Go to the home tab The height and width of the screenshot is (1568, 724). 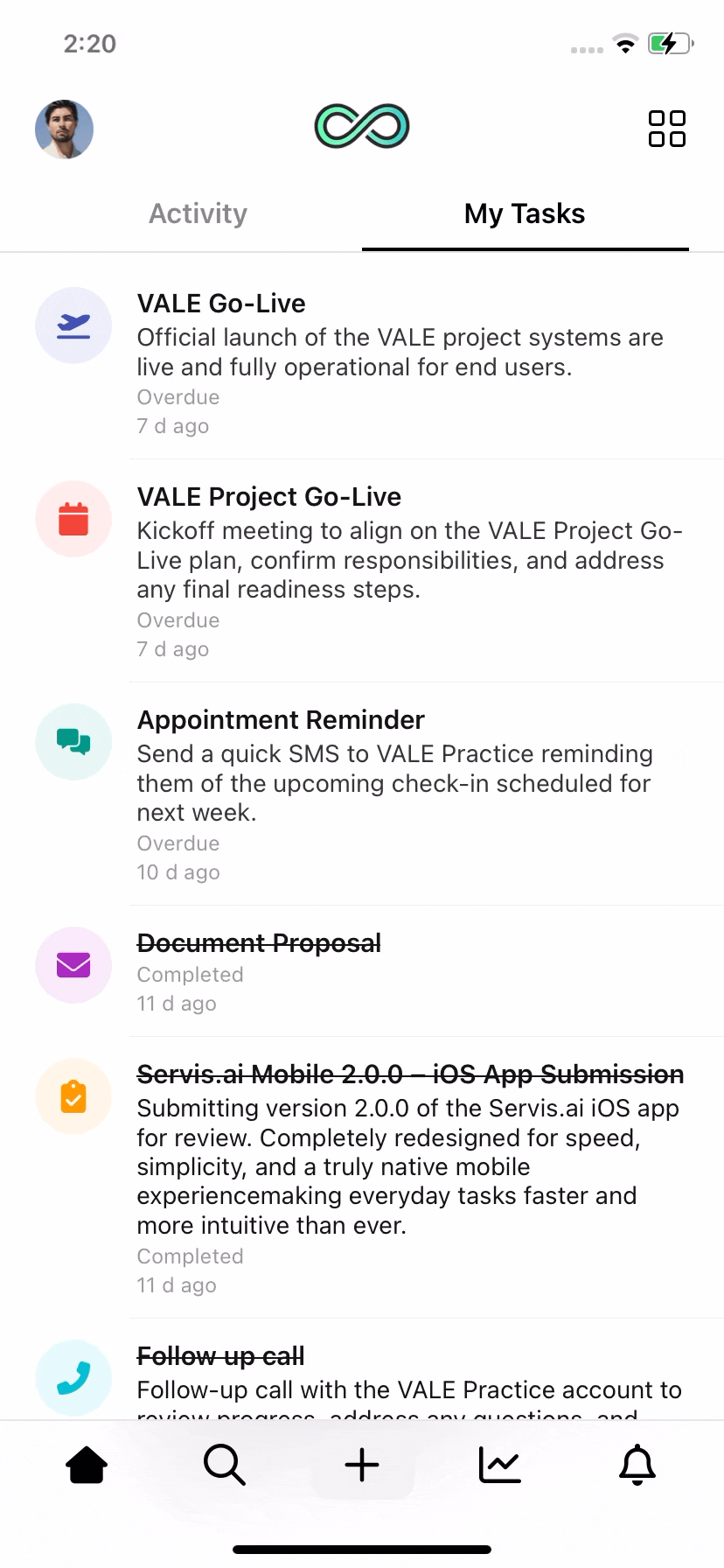pos(87,1464)
